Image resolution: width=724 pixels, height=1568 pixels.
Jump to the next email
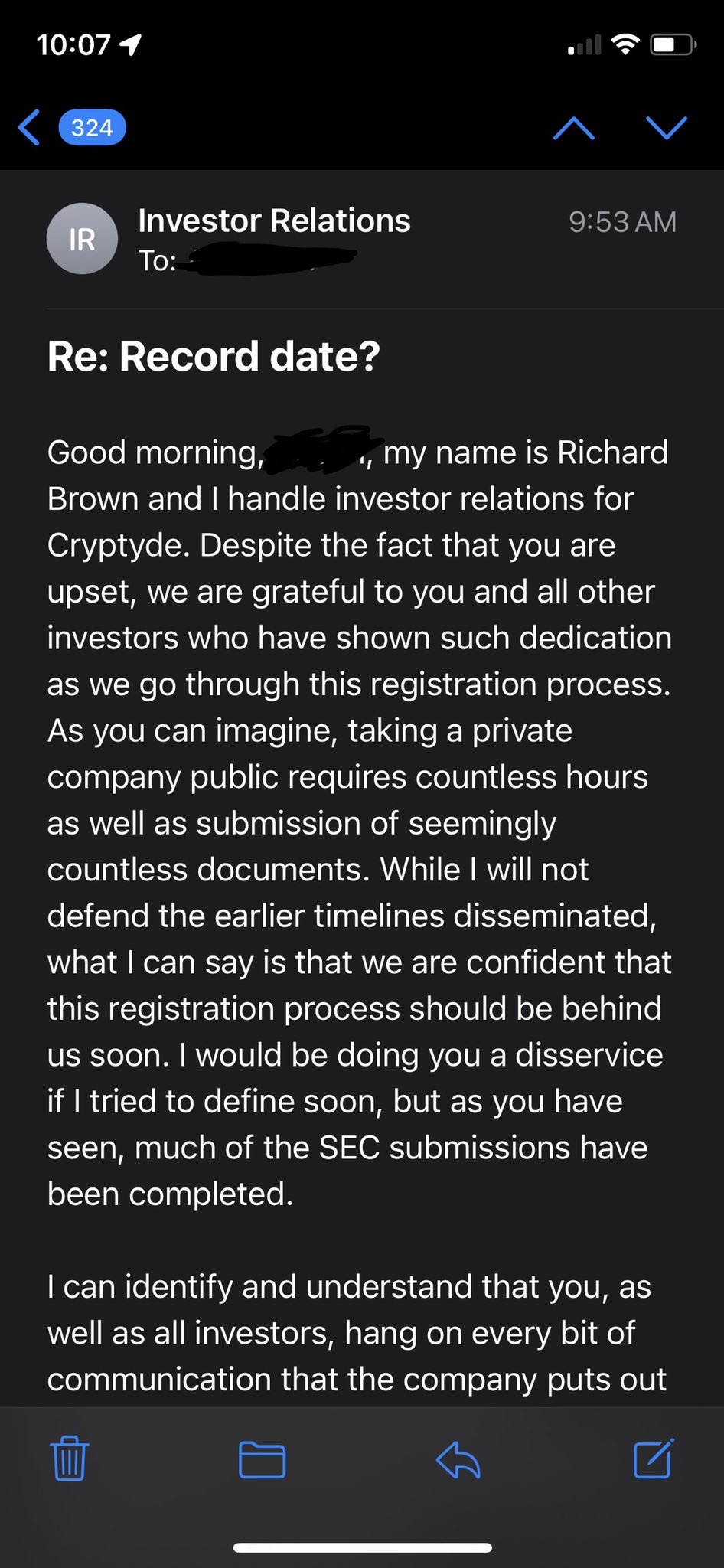(x=666, y=128)
